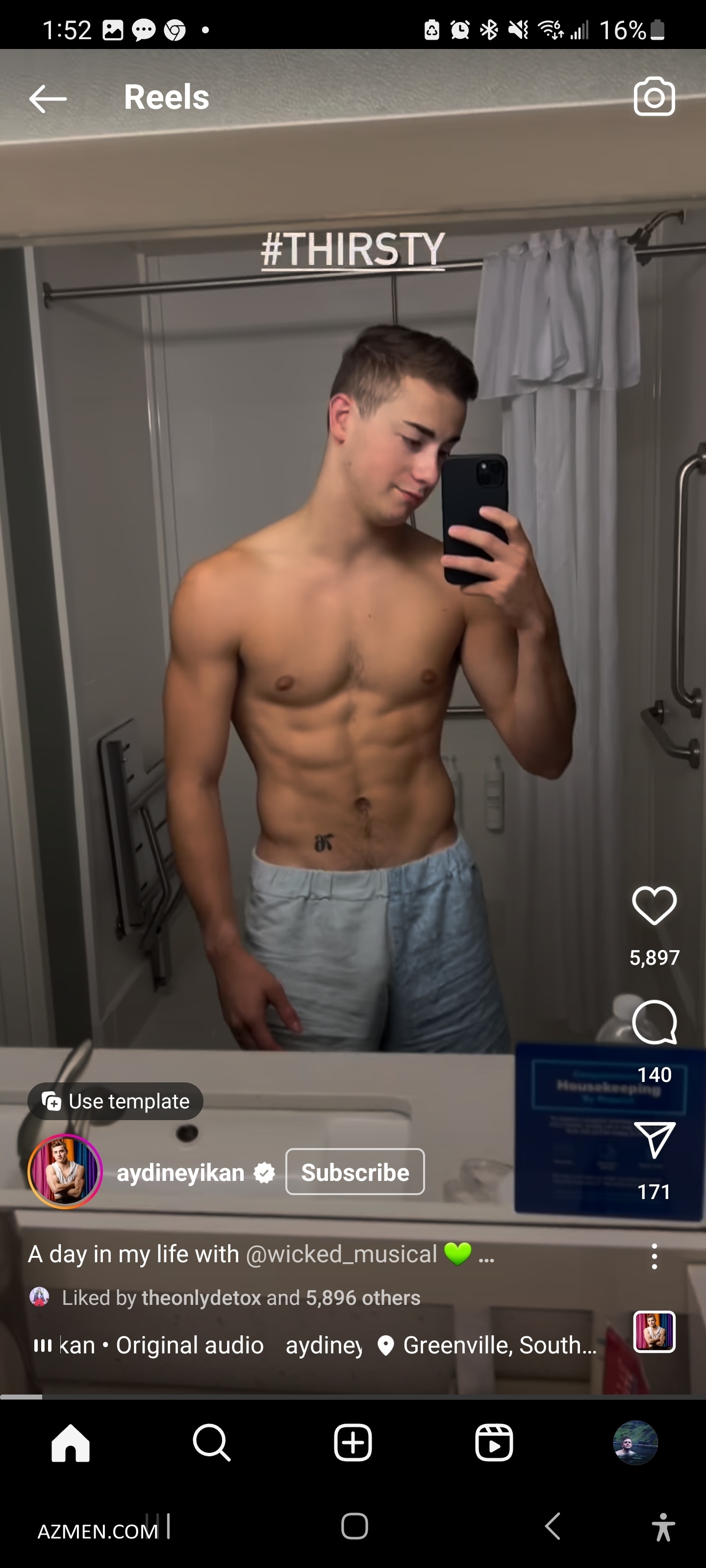The height and width of the screenshot is (1568, 706).
Task: Like this reel with the heart icon
Action: tap(654, 906)
